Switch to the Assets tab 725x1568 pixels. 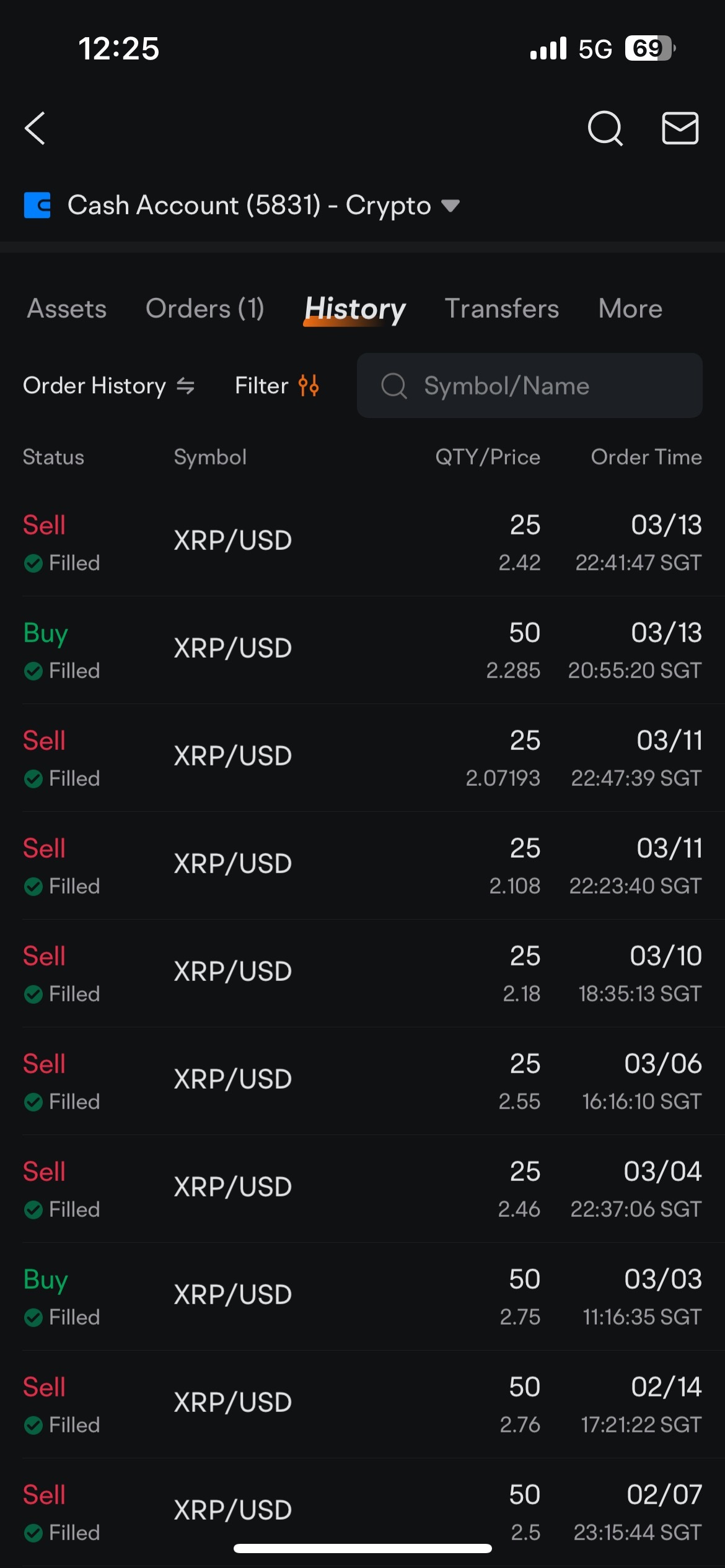[x=67, y=308]
